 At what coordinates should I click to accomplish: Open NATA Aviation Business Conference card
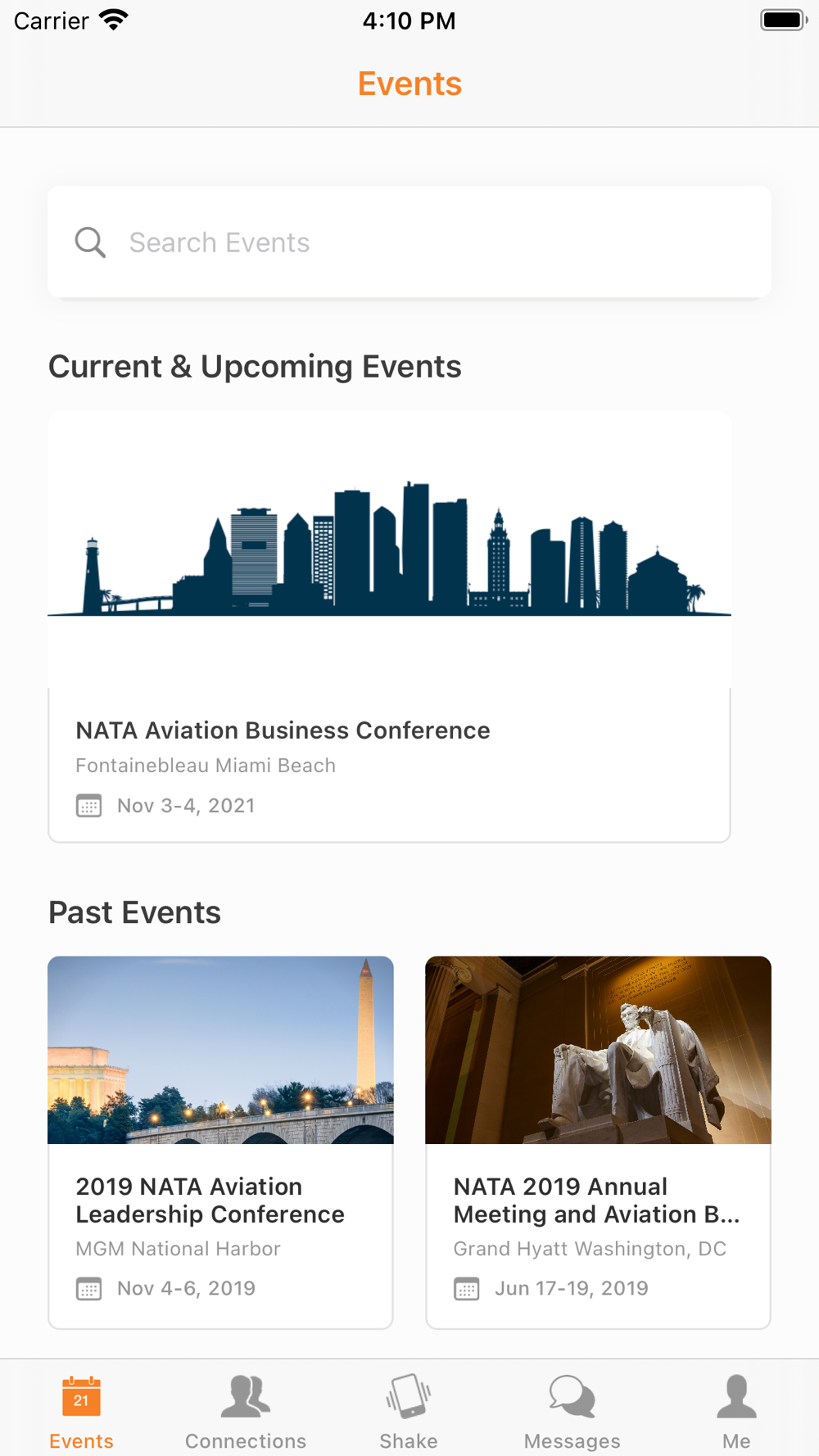pyautogui.click(x=389, y=626)
